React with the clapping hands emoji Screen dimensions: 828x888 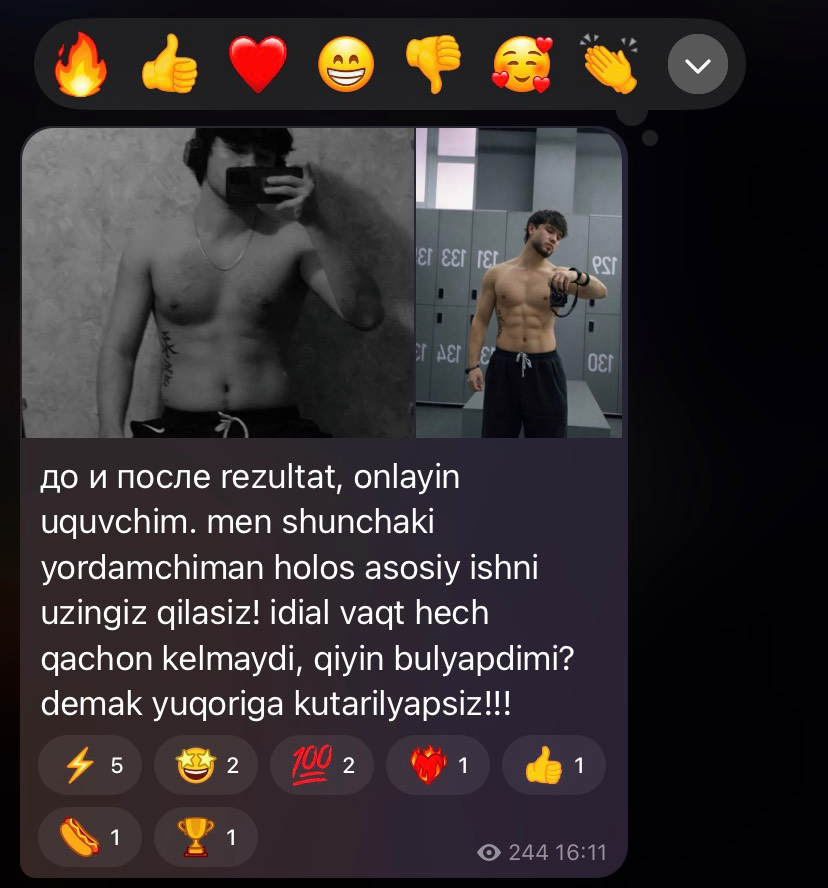[610, 66]
